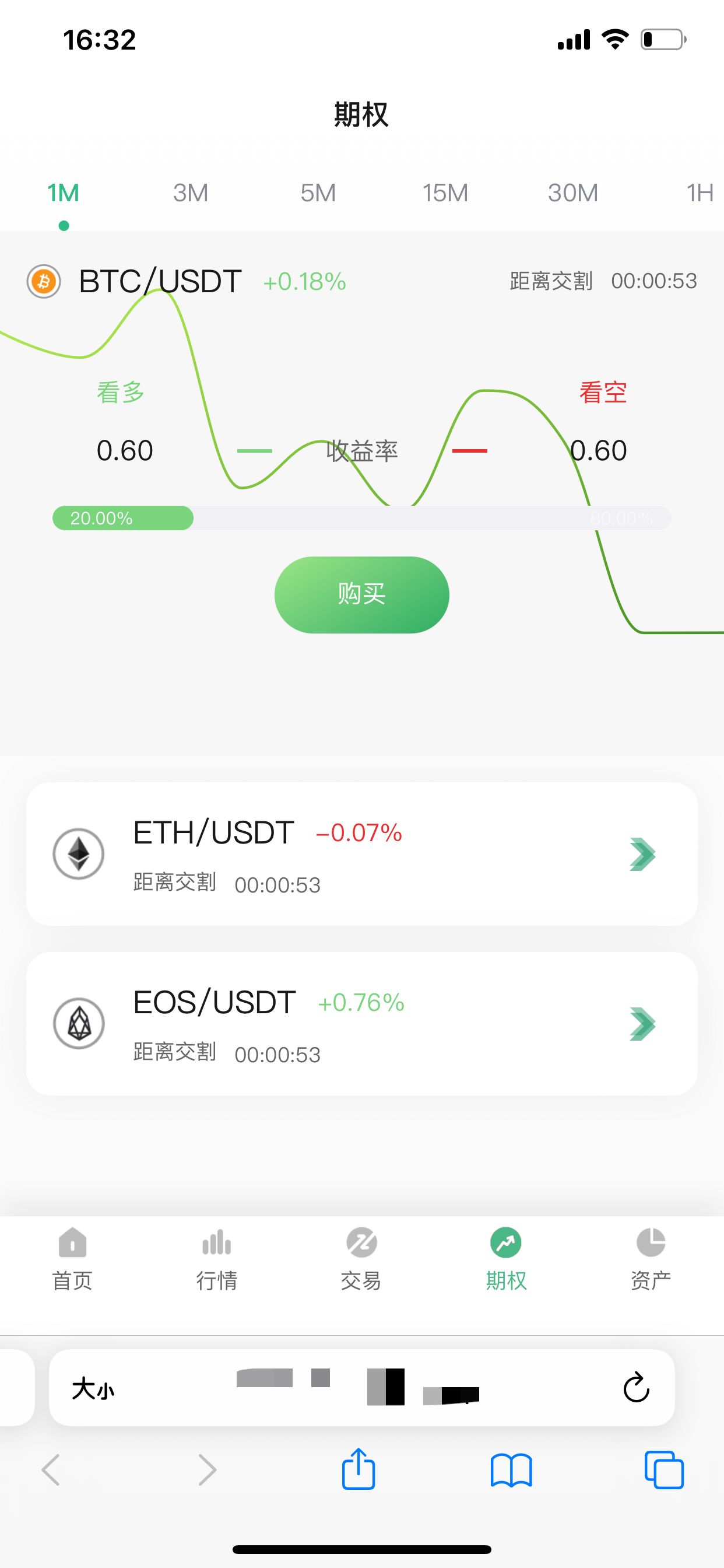Share this page from Safari toolbar

point(359,1469)
